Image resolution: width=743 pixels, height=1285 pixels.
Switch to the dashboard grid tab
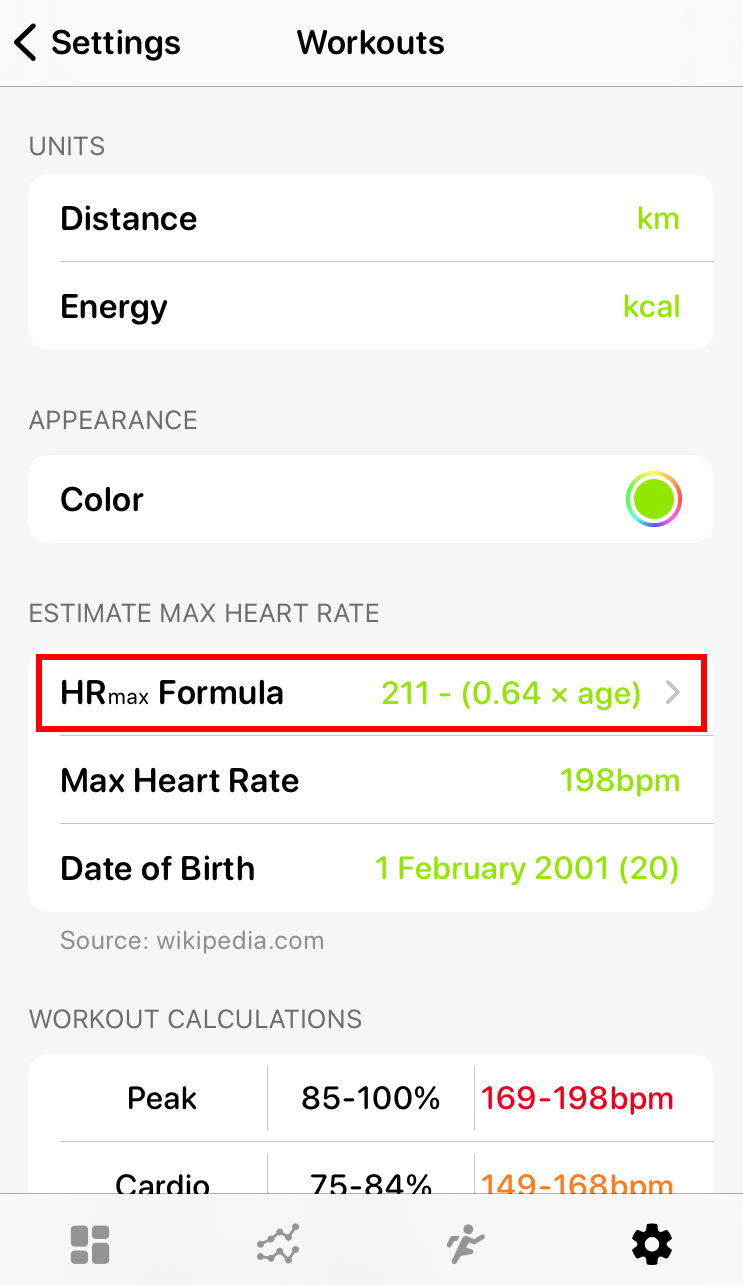90,1245
